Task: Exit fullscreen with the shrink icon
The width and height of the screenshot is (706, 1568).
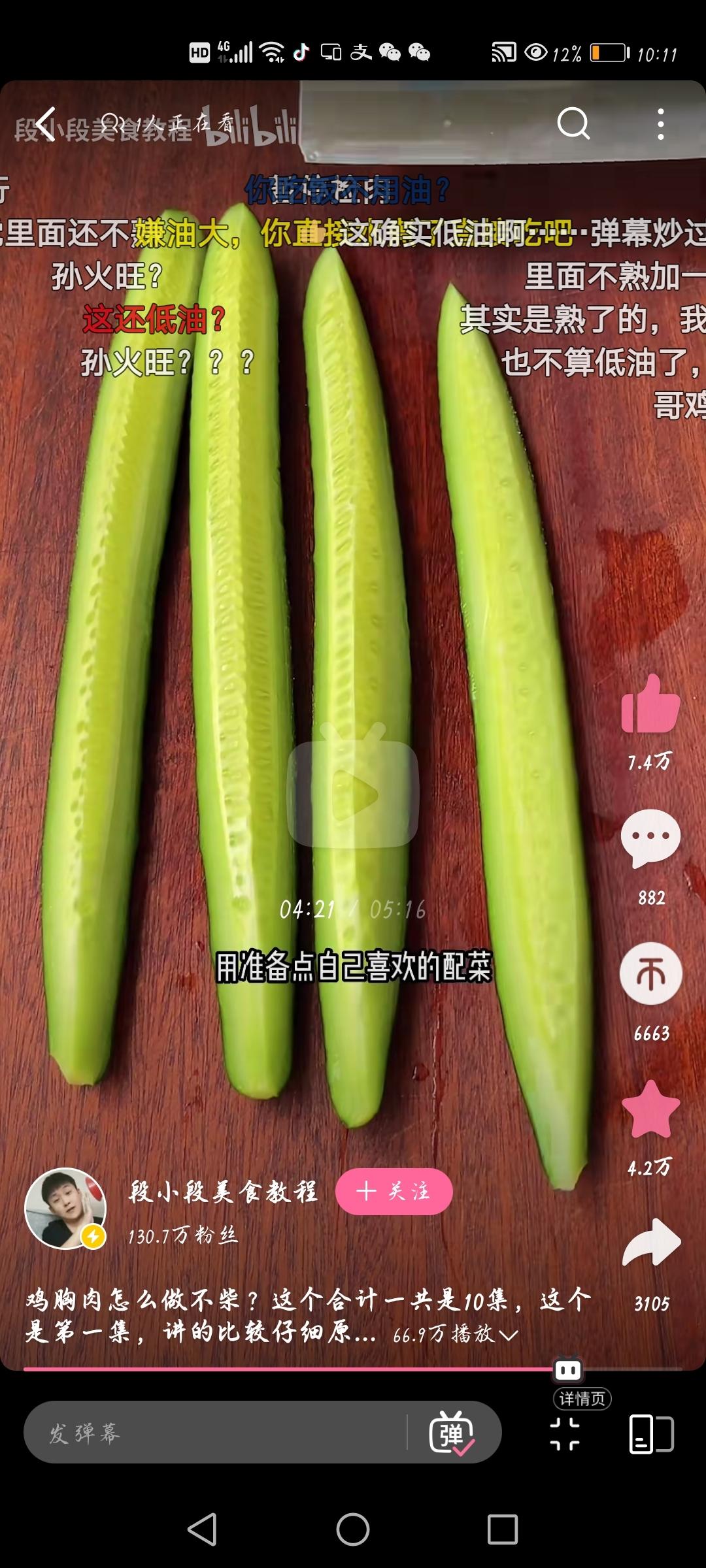Action: click(565, 1434)
